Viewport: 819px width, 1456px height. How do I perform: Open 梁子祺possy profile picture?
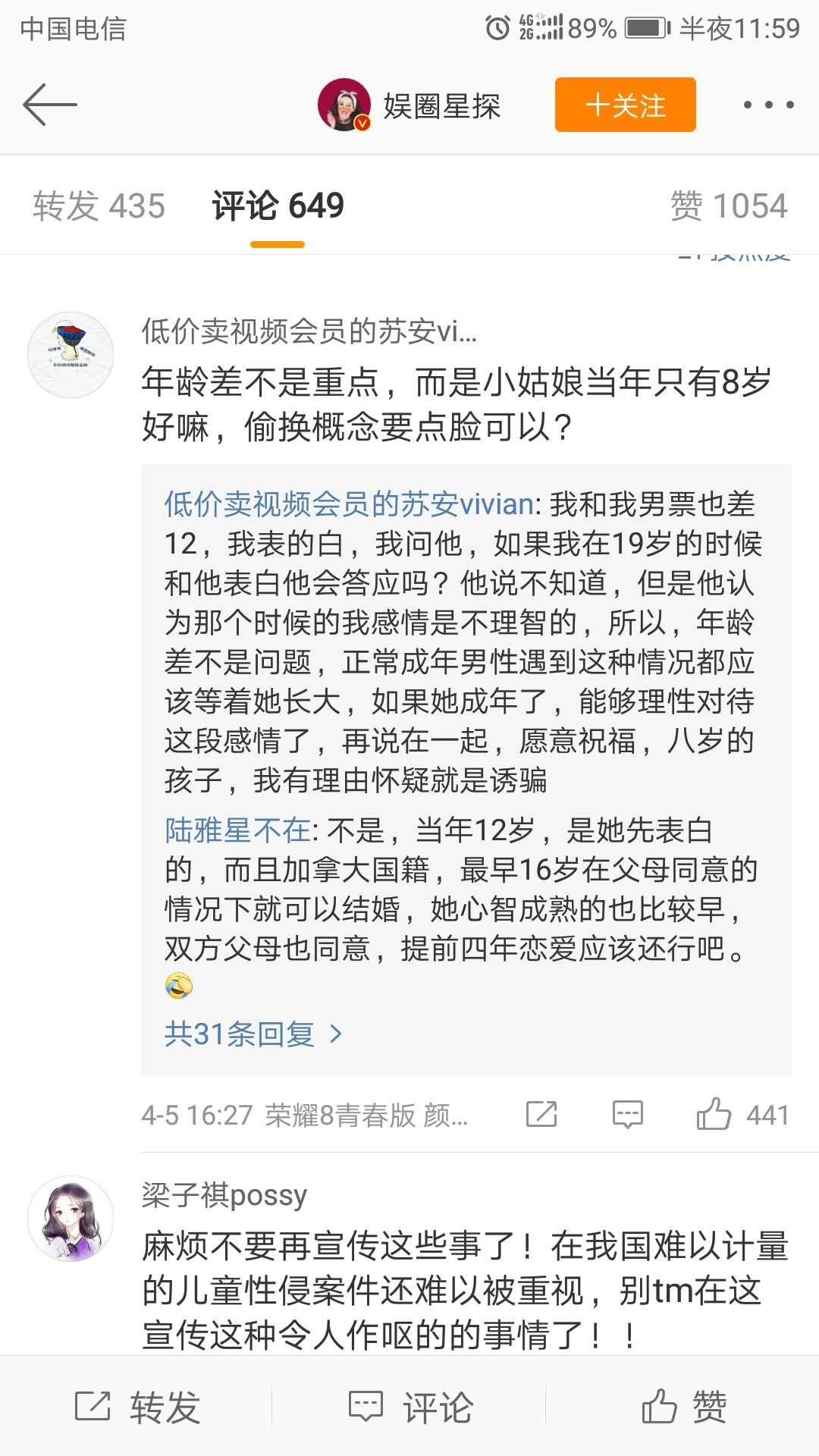click(71, 1219)
